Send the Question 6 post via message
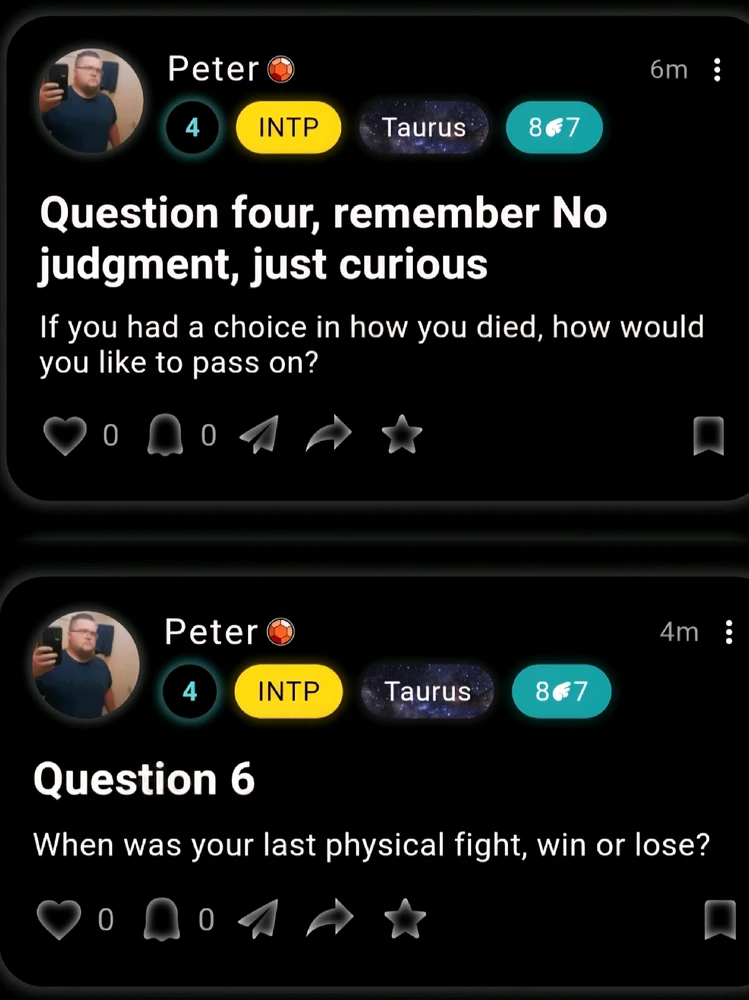This screenshot has height=1000, width=749. click(x=259, y=919)
